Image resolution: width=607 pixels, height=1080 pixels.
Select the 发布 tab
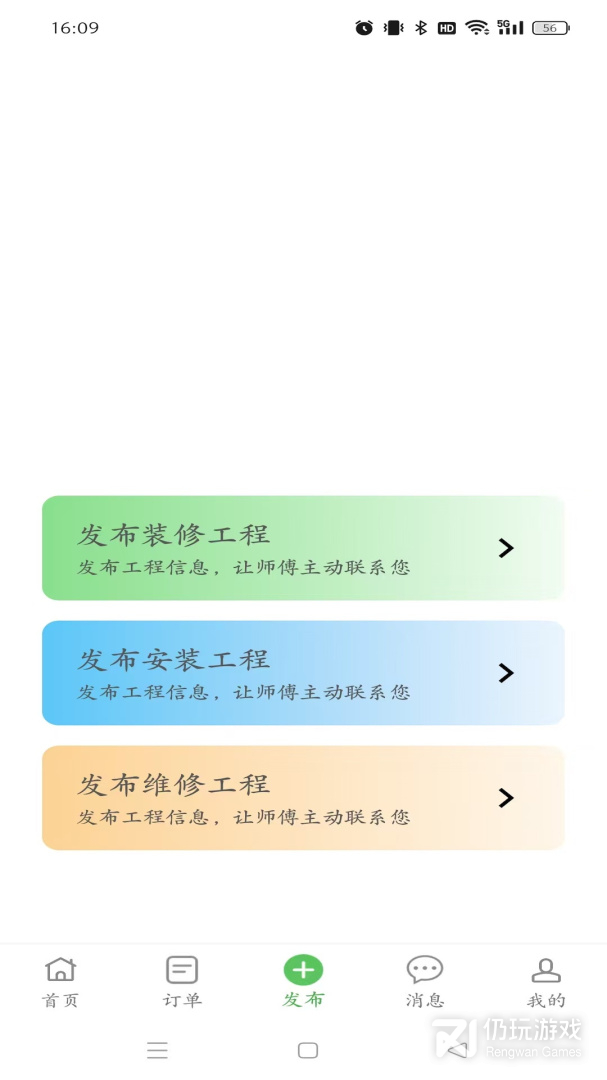(x=303, y=982)
